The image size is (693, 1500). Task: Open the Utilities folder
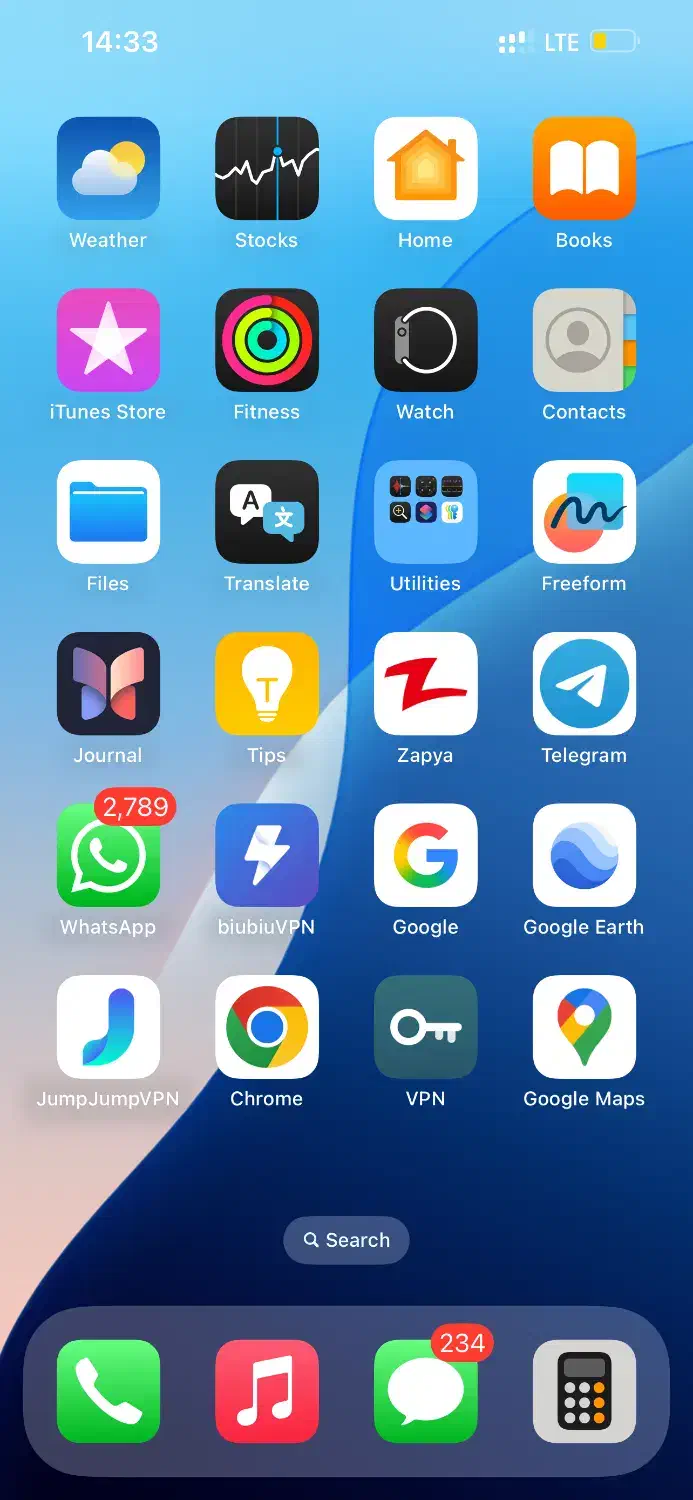tap(426, 512)
